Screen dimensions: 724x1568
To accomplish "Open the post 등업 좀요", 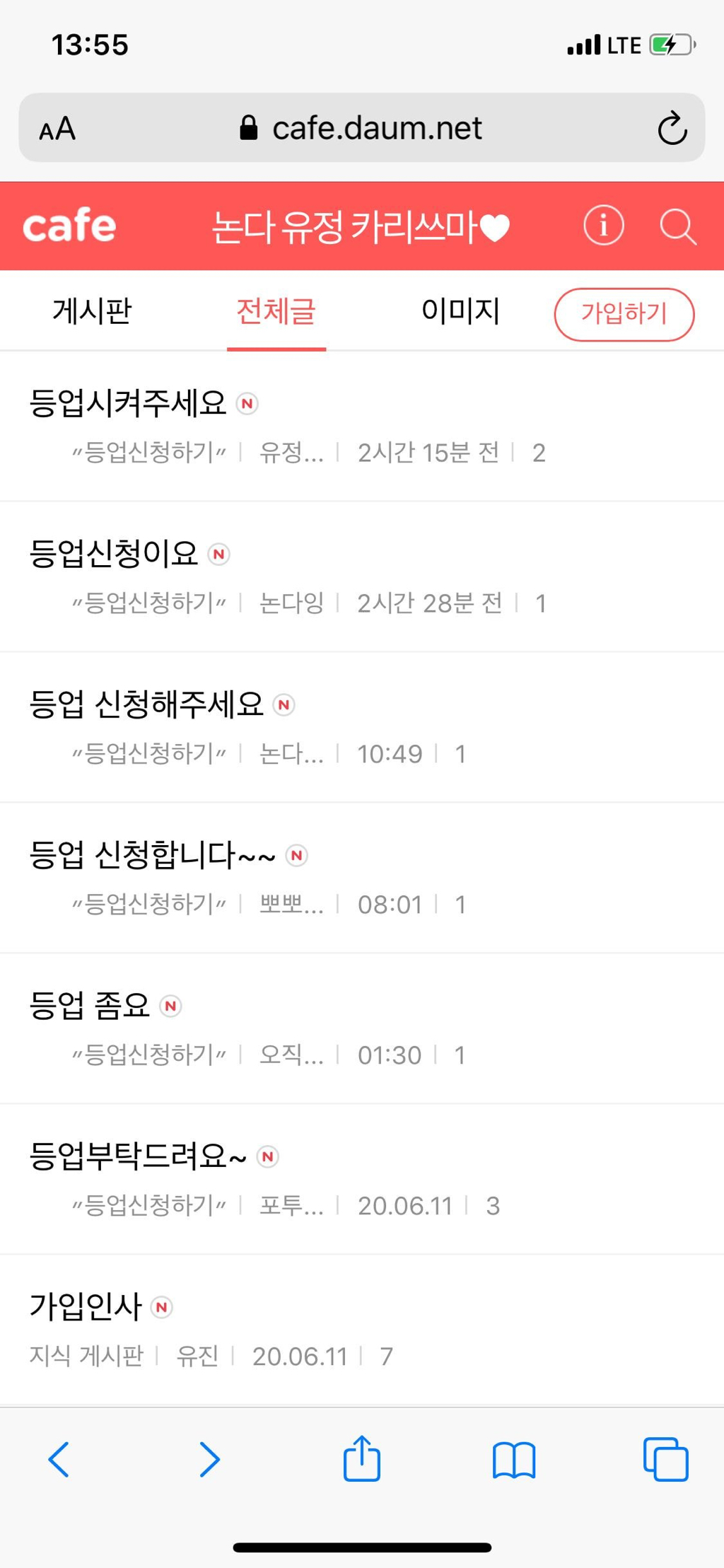I will (x=90, y=1006).
